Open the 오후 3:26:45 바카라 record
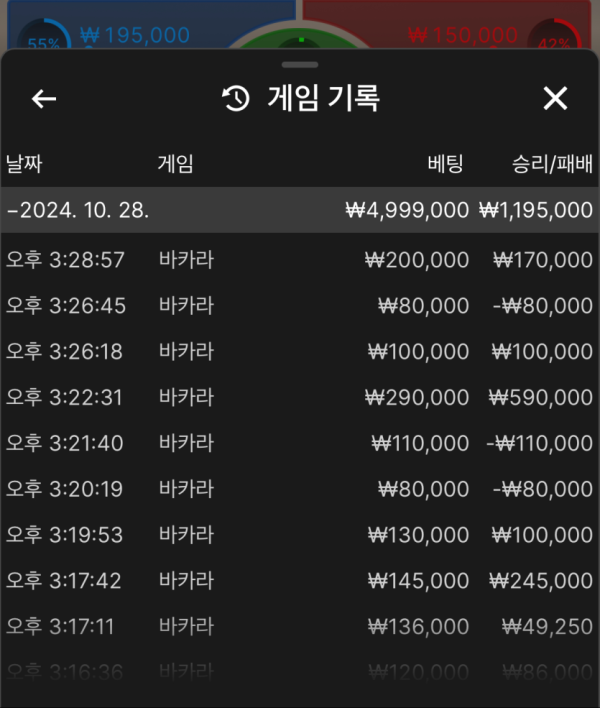The width and height of the screenshot is (600, 708). pyautogui.click(x=300, y=306)
